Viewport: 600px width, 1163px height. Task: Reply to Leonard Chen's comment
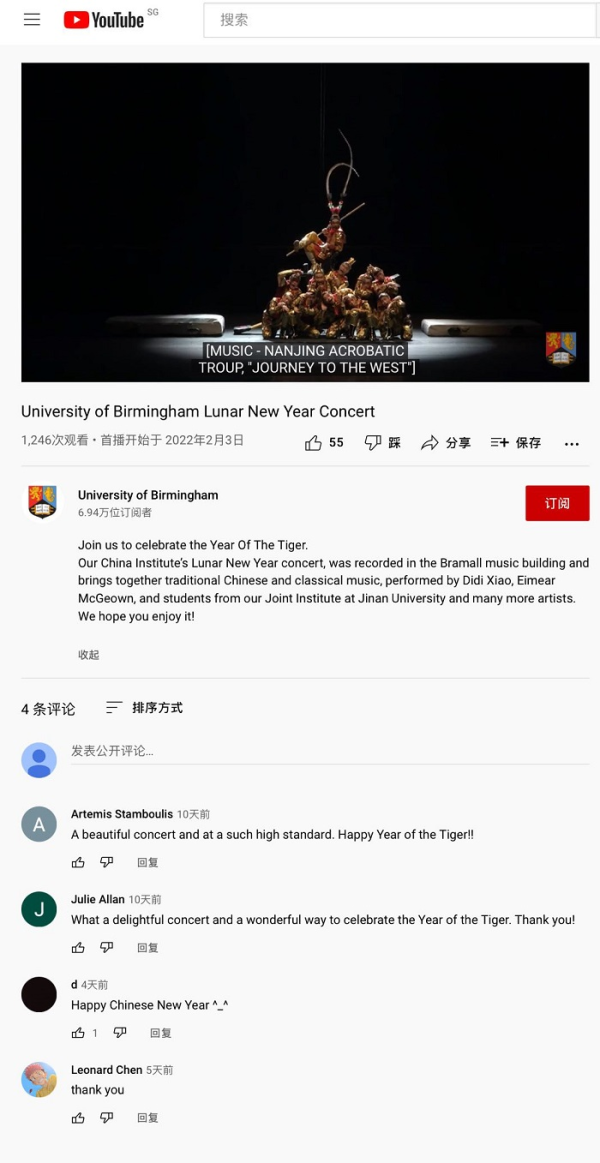(148, 1118)
